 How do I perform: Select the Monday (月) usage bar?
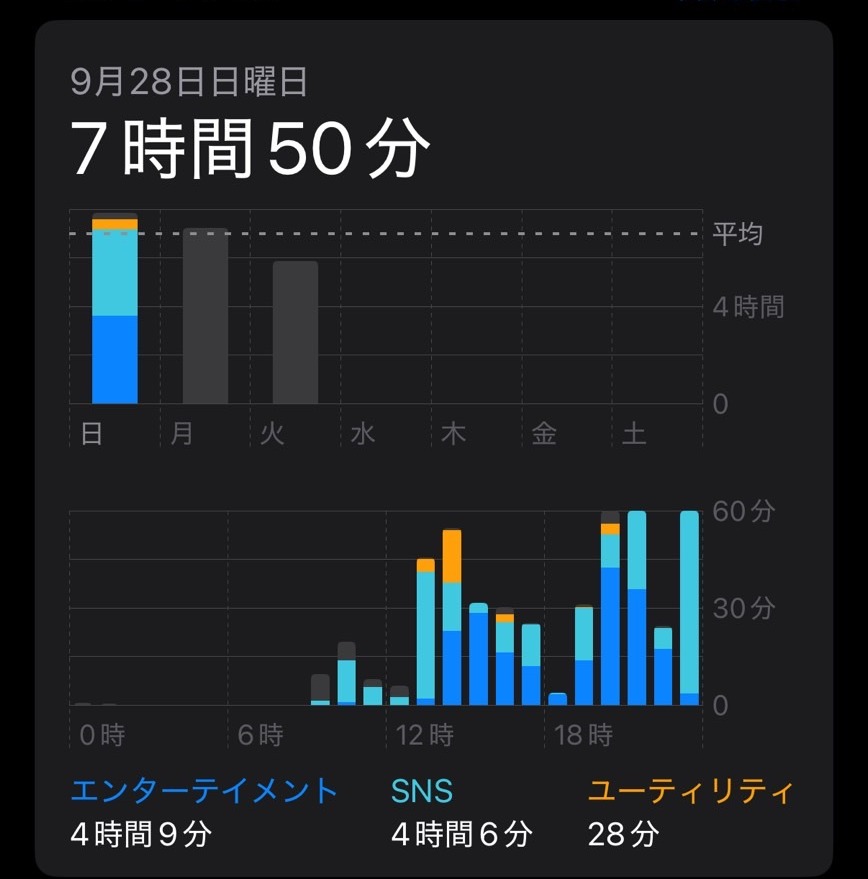click(x=205, y=317)
